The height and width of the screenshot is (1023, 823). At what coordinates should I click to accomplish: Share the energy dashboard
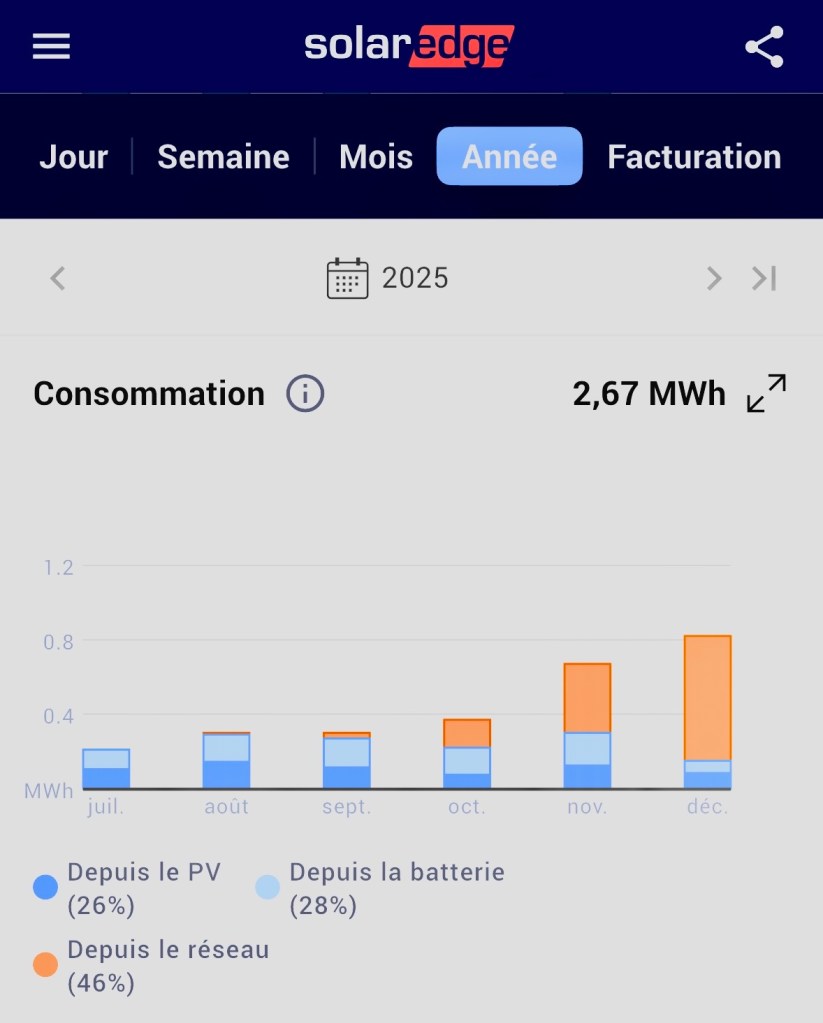764,47
